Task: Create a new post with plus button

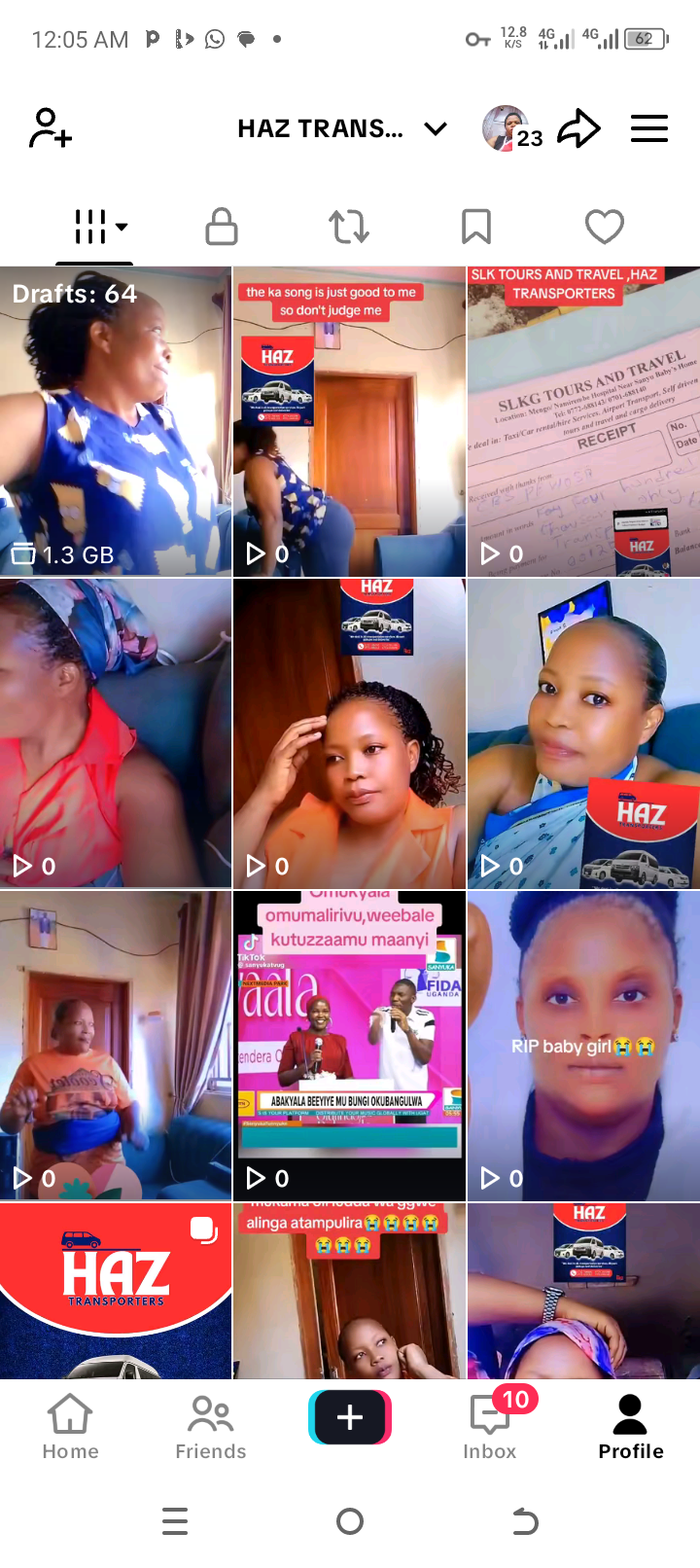Action: coord(350,1417)
